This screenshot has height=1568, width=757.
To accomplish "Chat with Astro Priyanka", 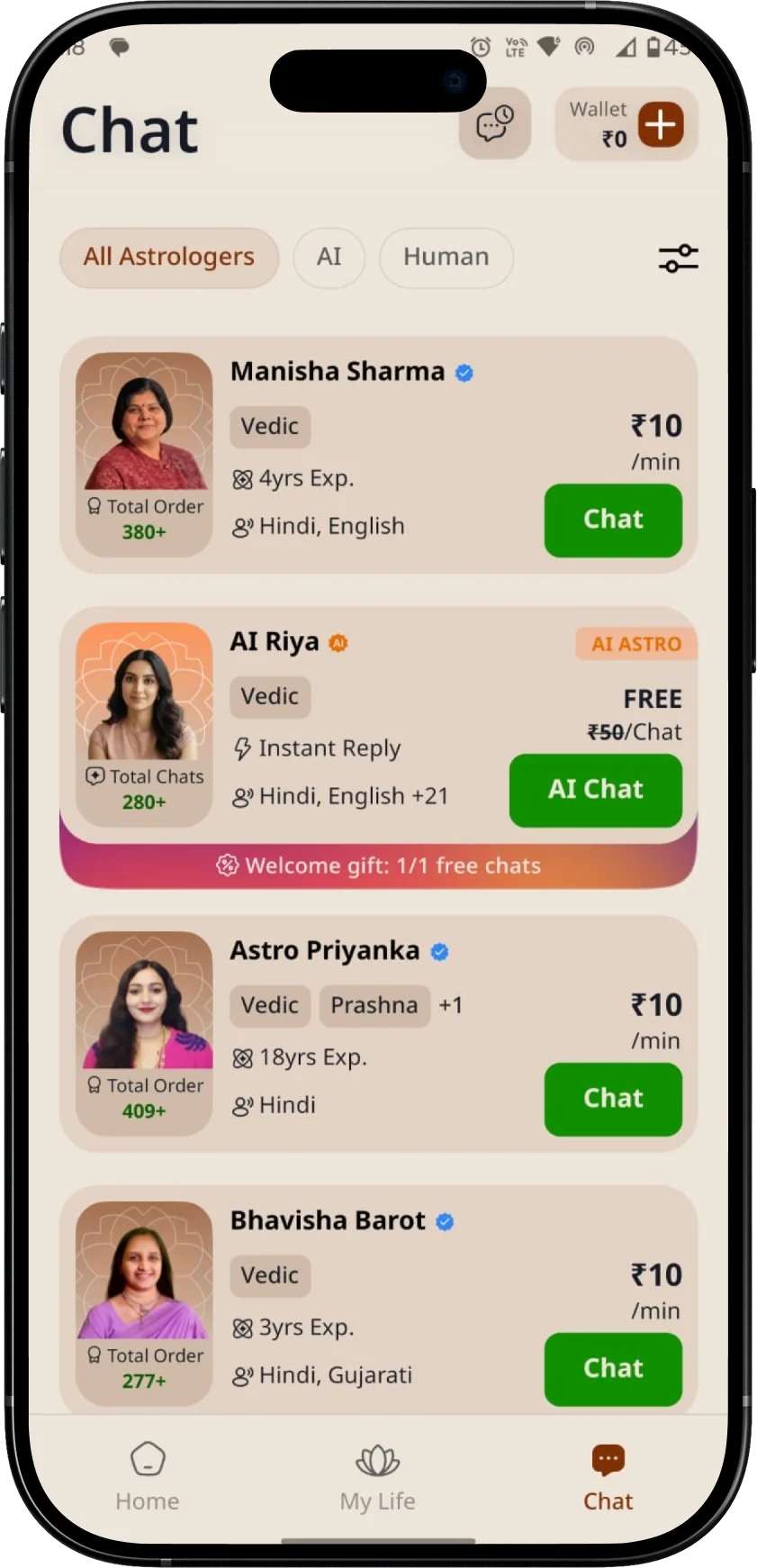I will [613, 1099].
